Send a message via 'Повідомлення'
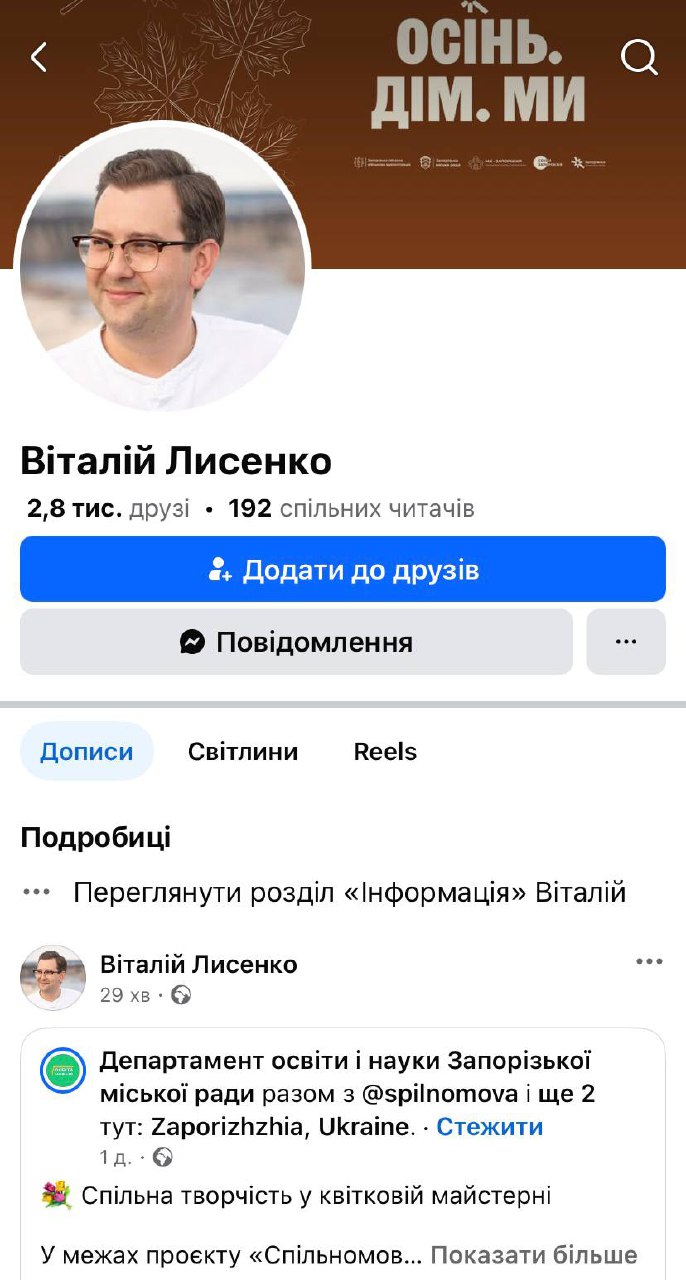Viewport: 686px width, 1280px height. tap(296, 642)
